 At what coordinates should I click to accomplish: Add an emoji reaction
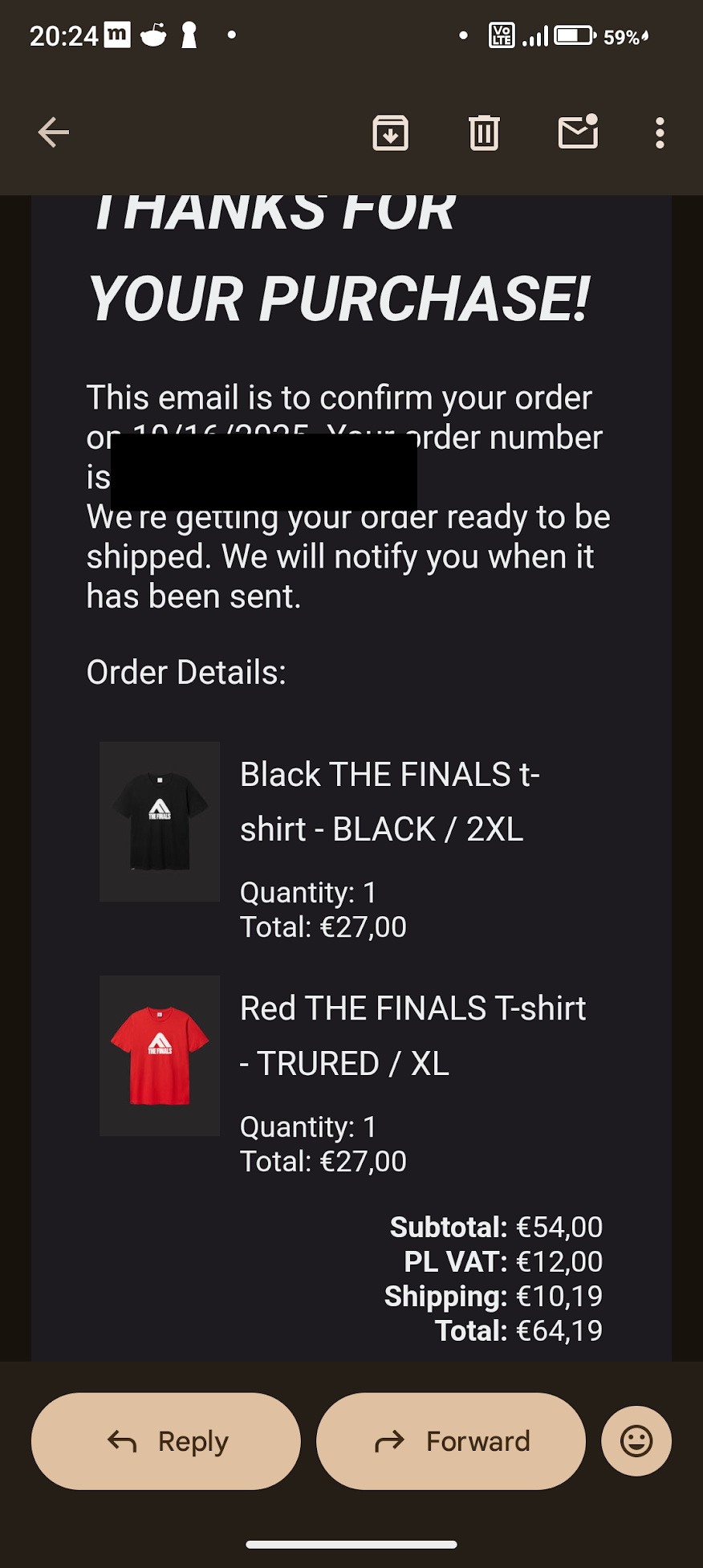coord(636,1441)
